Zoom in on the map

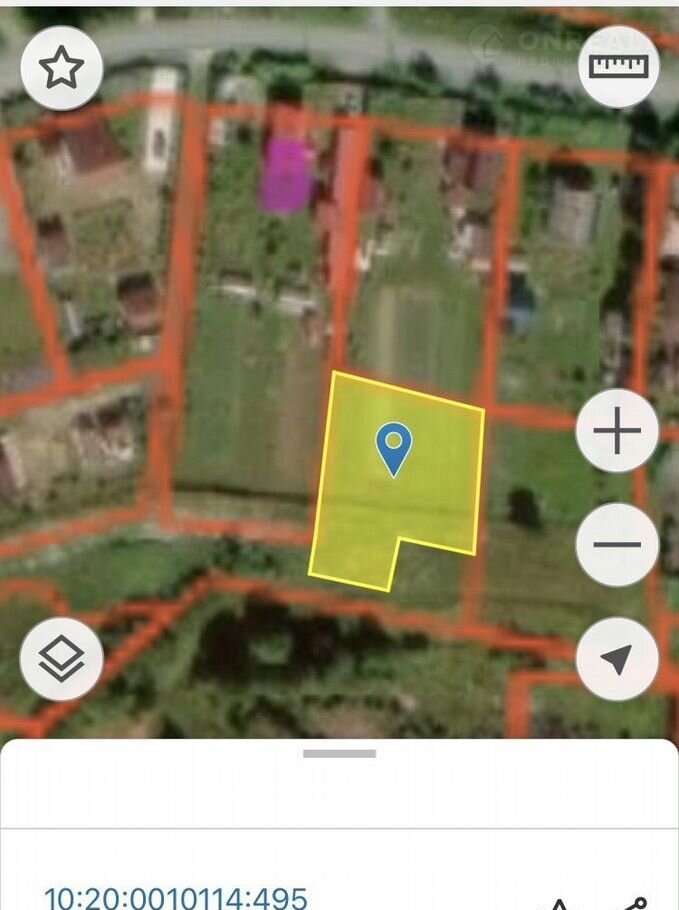[618, 433]
